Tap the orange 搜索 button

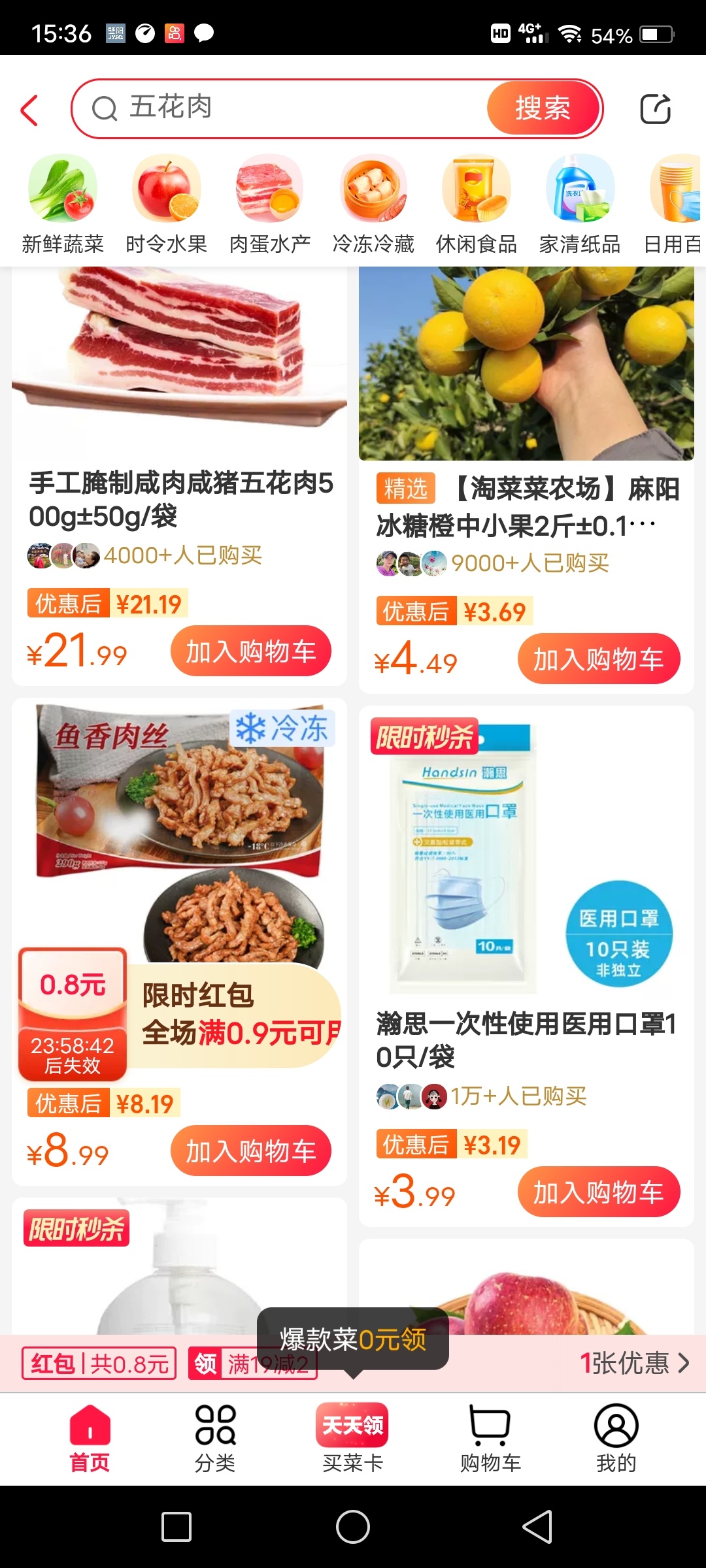[543, 108]
